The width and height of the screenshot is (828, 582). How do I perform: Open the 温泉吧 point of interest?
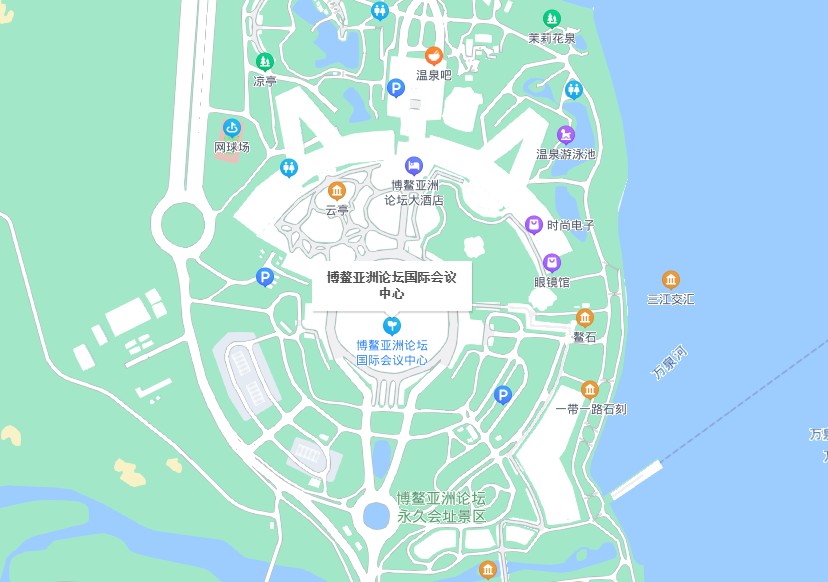pyautogui.click(x=433, y=56)
